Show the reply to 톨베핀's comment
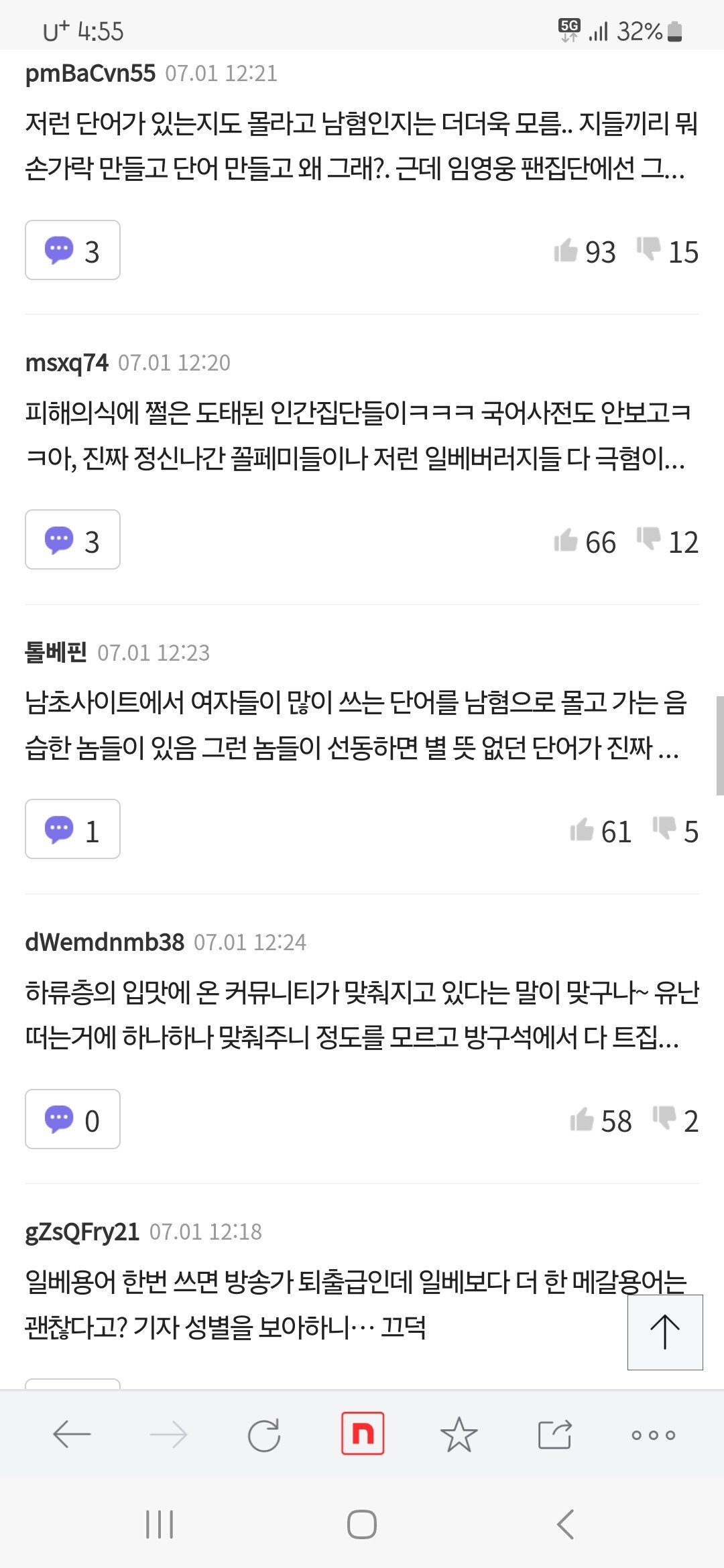Viewport: 724px width, 1568px height. [72, 829]
